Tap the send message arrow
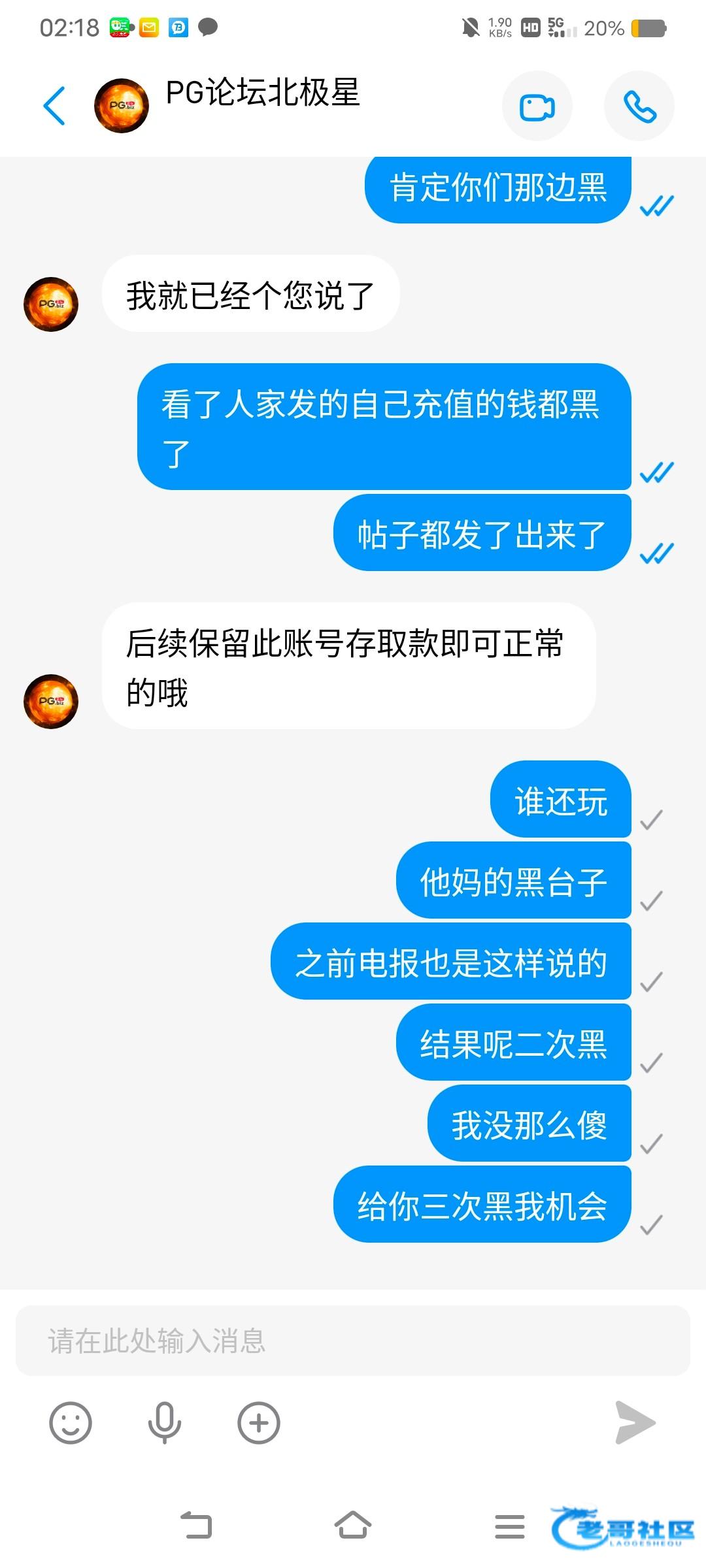This screenshot has height=1568, width=706. click(635, 1422)
